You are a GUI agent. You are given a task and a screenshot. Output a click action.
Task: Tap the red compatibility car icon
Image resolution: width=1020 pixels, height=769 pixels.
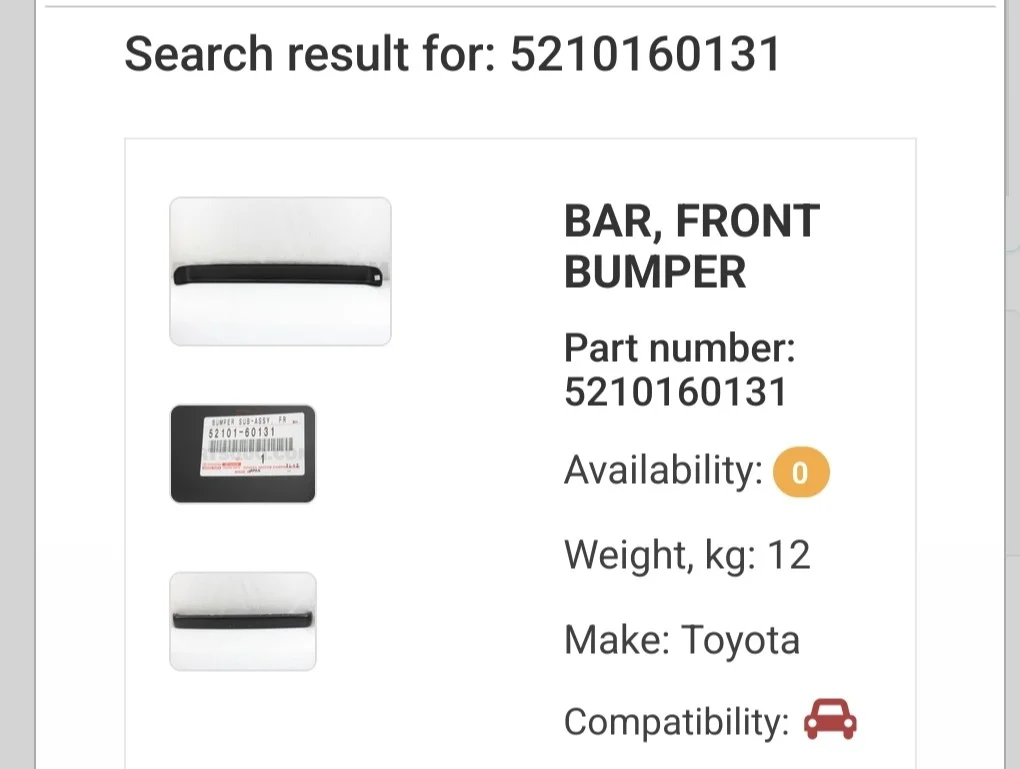tap(830, 720)
